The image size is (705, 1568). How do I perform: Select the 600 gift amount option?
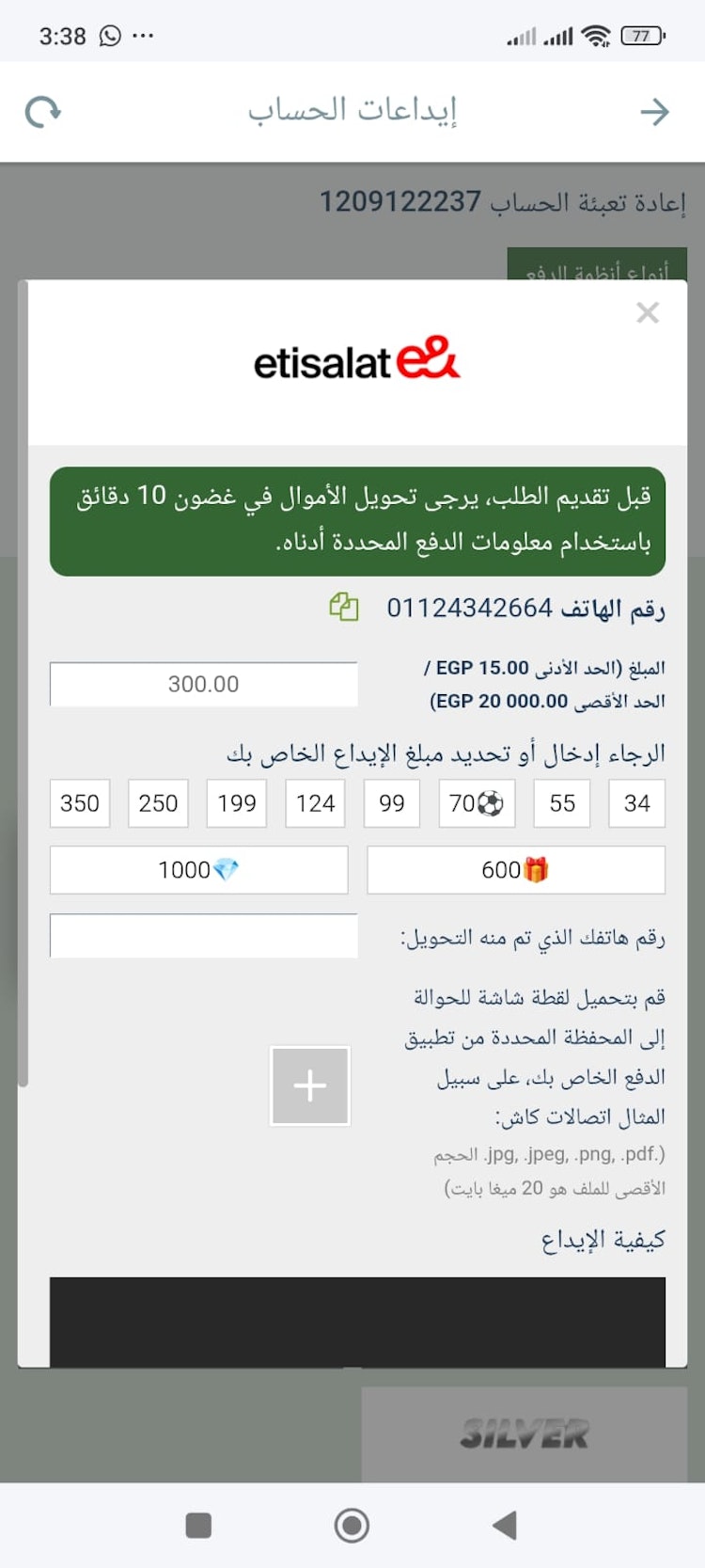[x=515, y=870]
